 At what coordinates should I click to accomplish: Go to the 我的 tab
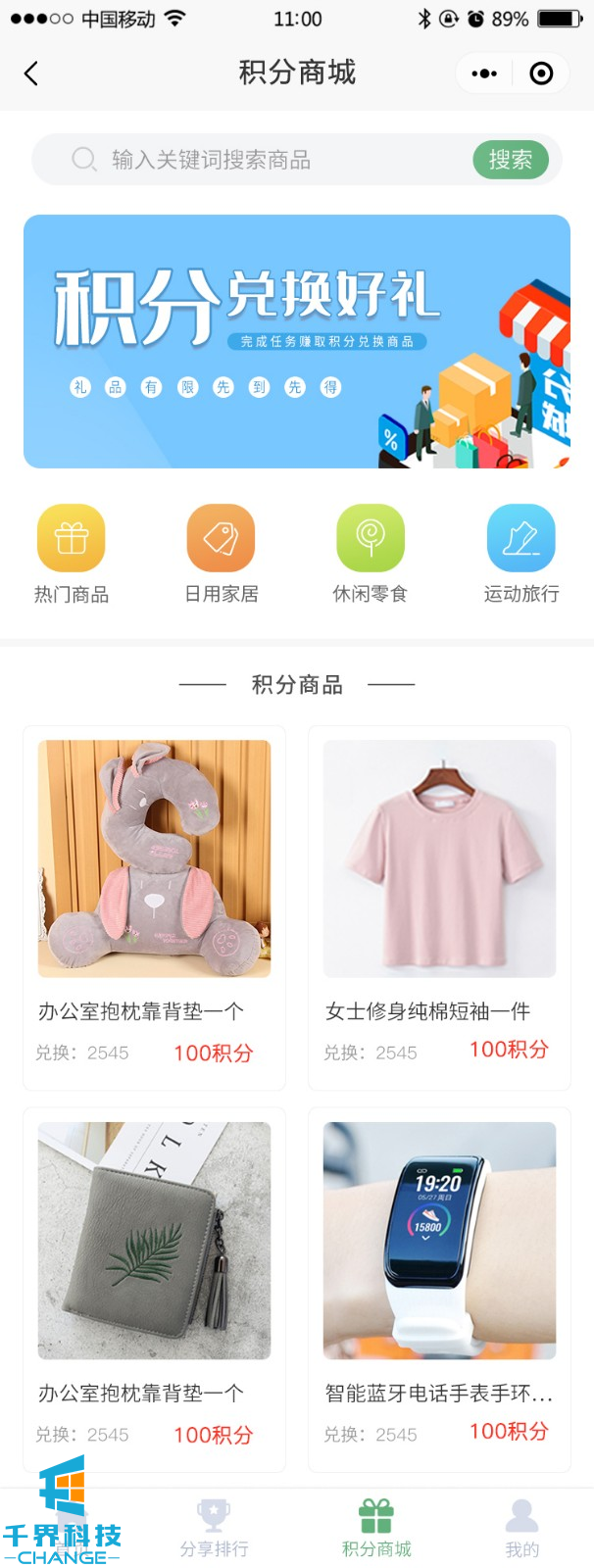(x=521, y=1529)
